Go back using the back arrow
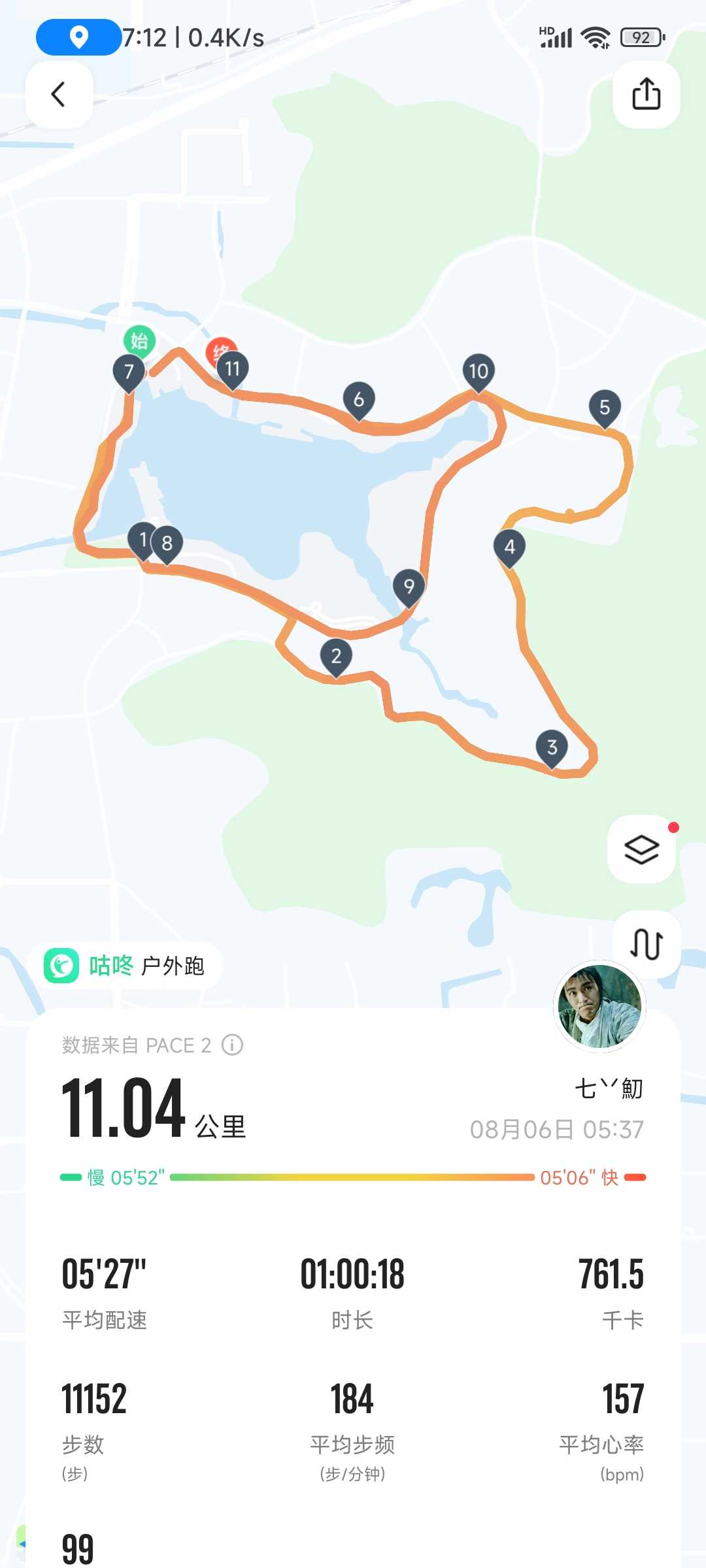Image resolution: width=706 pixels, height=1568 pixels. coord(59,94)
